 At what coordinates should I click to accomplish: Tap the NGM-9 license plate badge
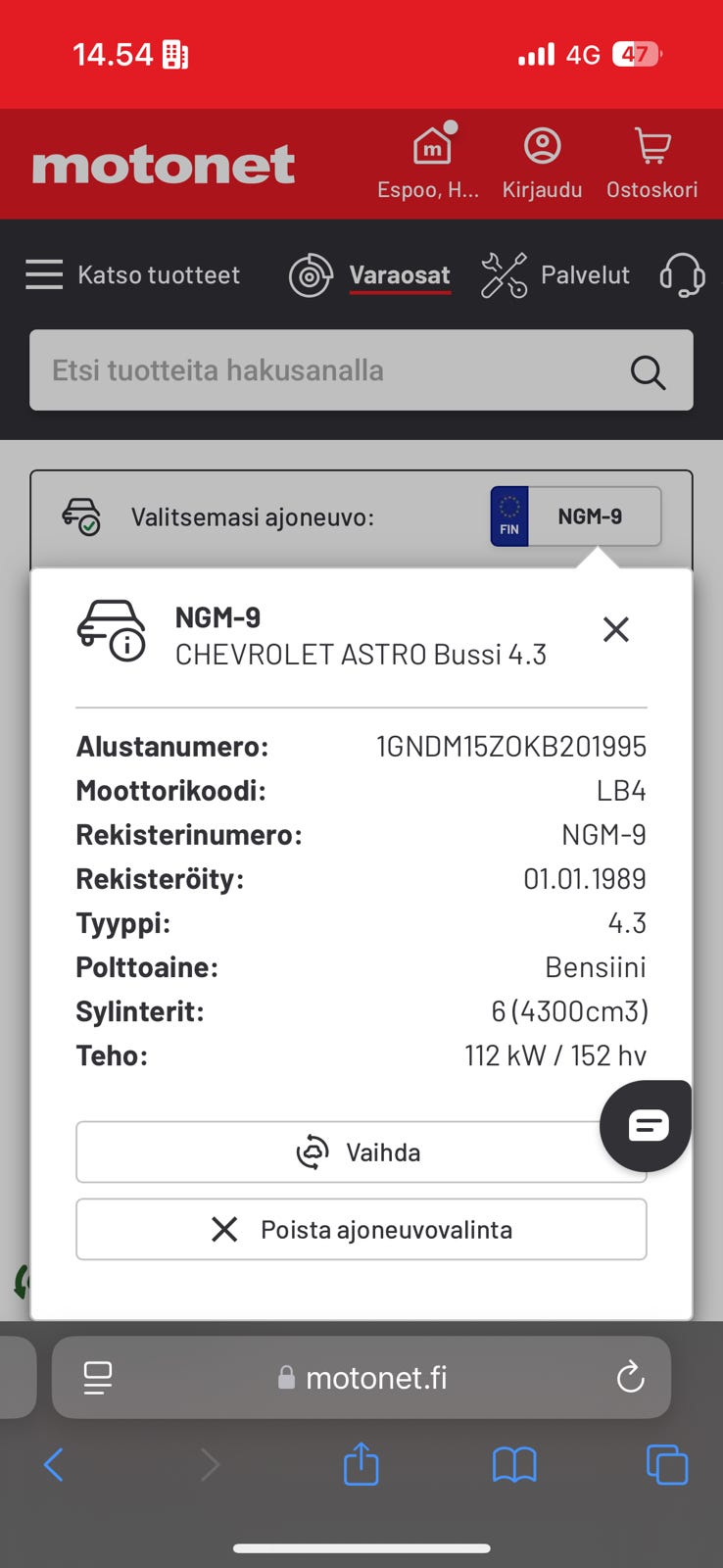(576, 516)
